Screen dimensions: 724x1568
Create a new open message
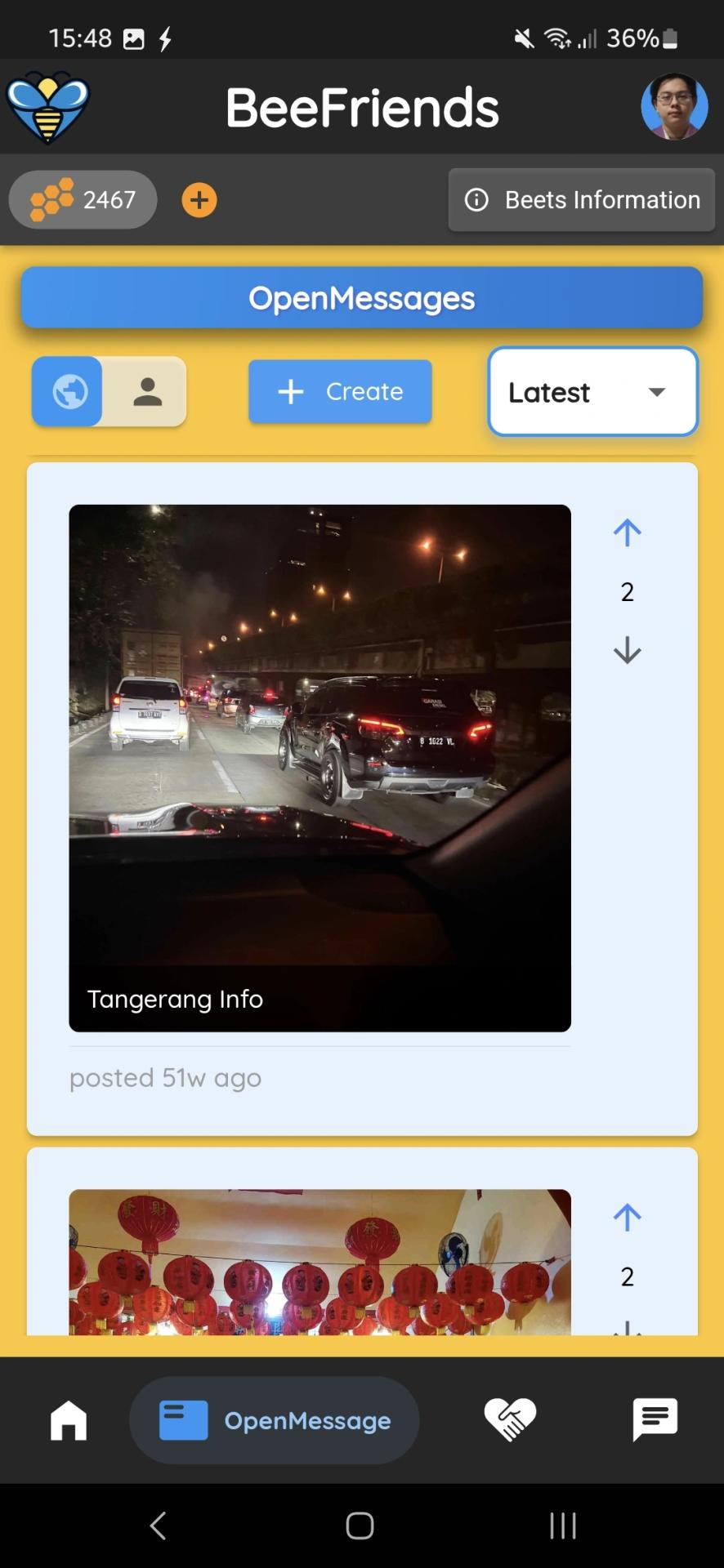(340, 391)
